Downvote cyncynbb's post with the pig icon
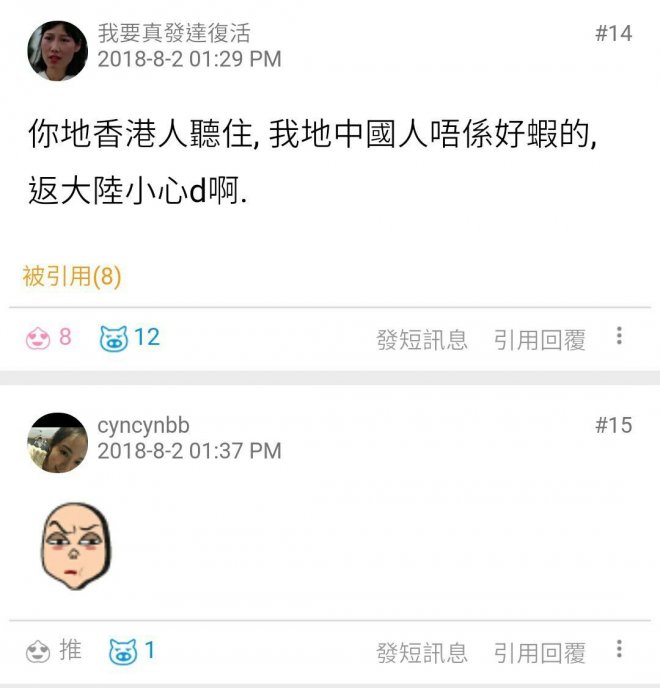The height and width of the screenshot is (688, 660). pos(122,651)
